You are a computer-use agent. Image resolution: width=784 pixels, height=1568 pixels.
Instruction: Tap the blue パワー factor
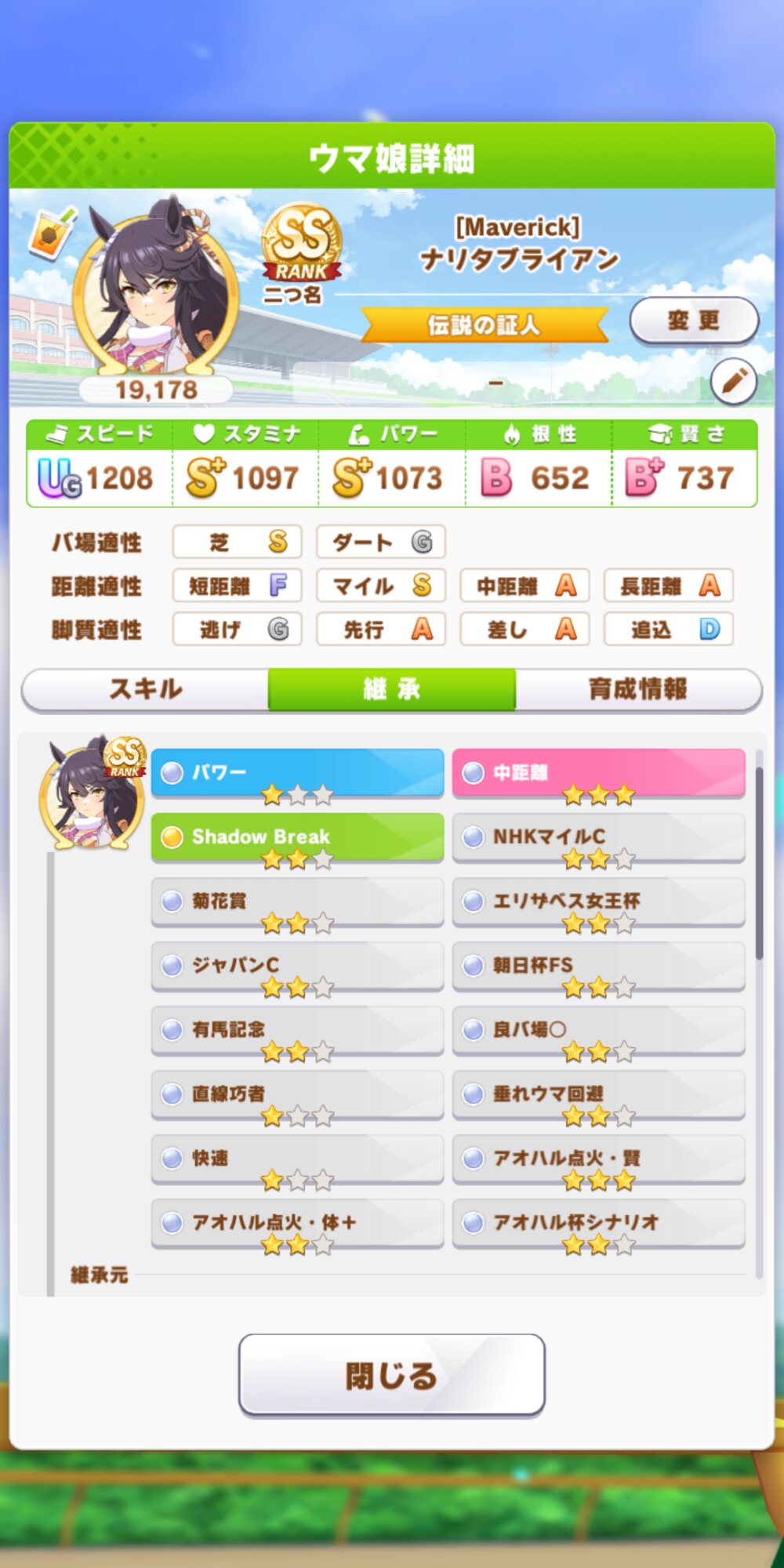click(x=297, y=773)
